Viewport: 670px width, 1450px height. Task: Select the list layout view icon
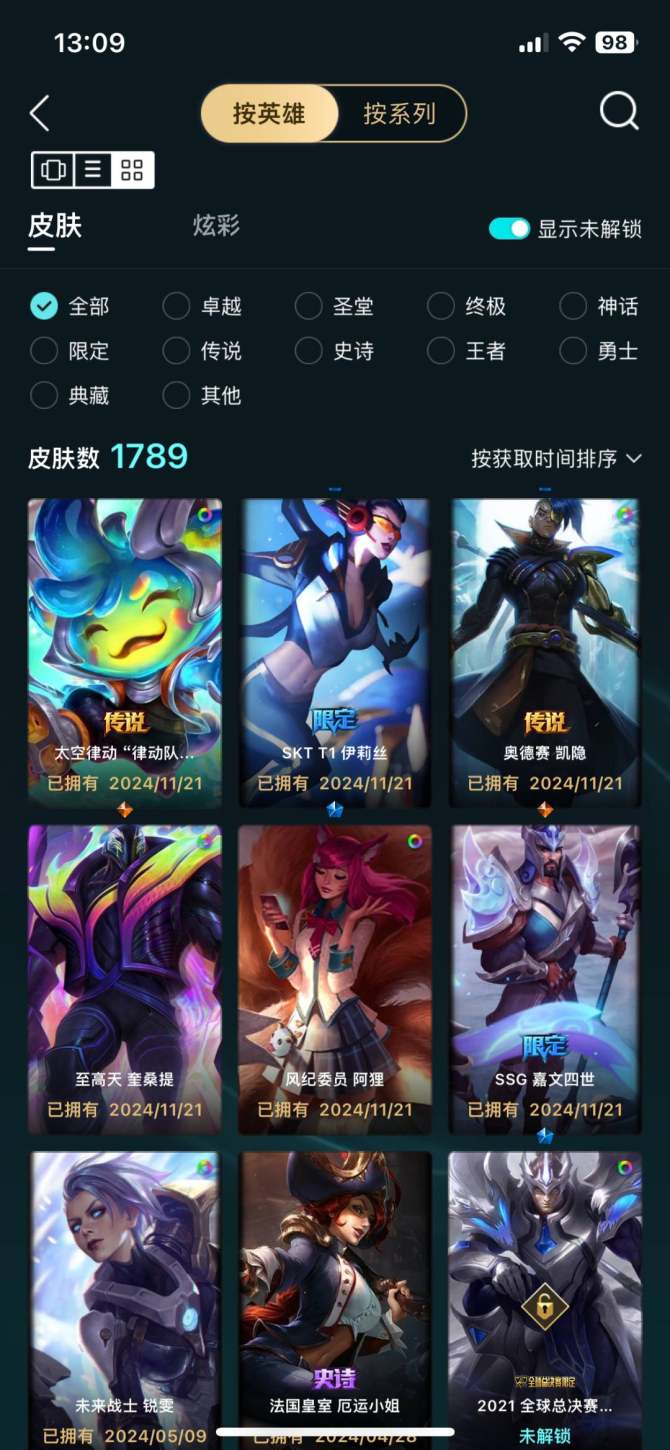[x=93, y=170]
